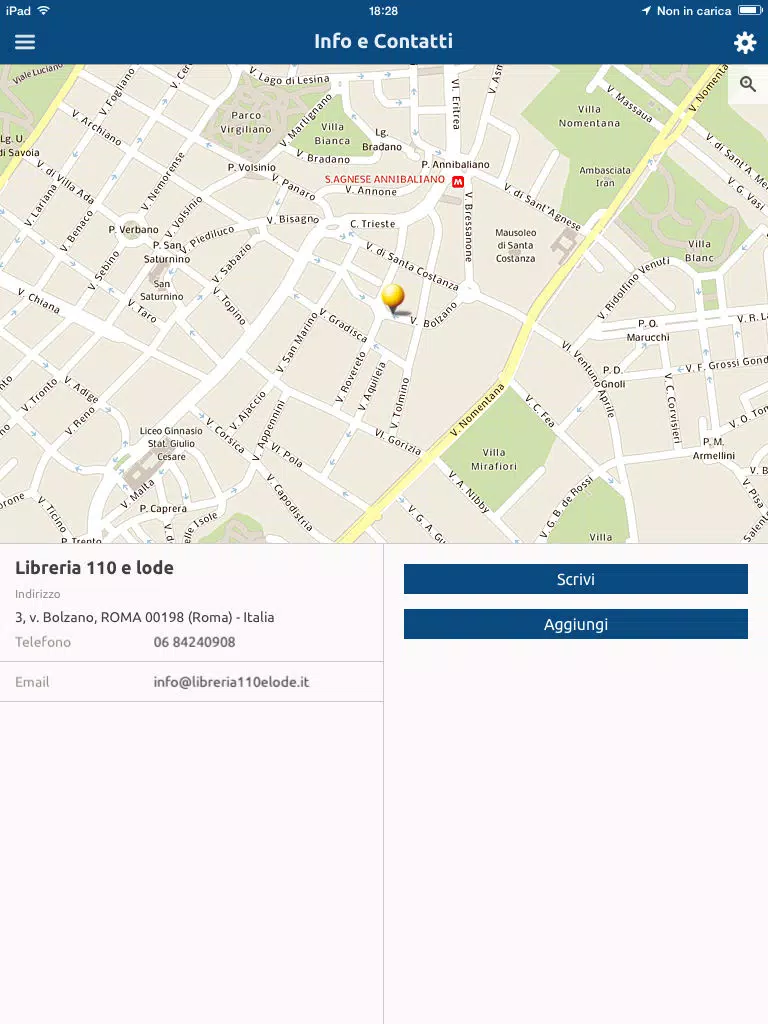Tap the map search magnifier icon
768x1024 pixels.
tap(748, 84)
